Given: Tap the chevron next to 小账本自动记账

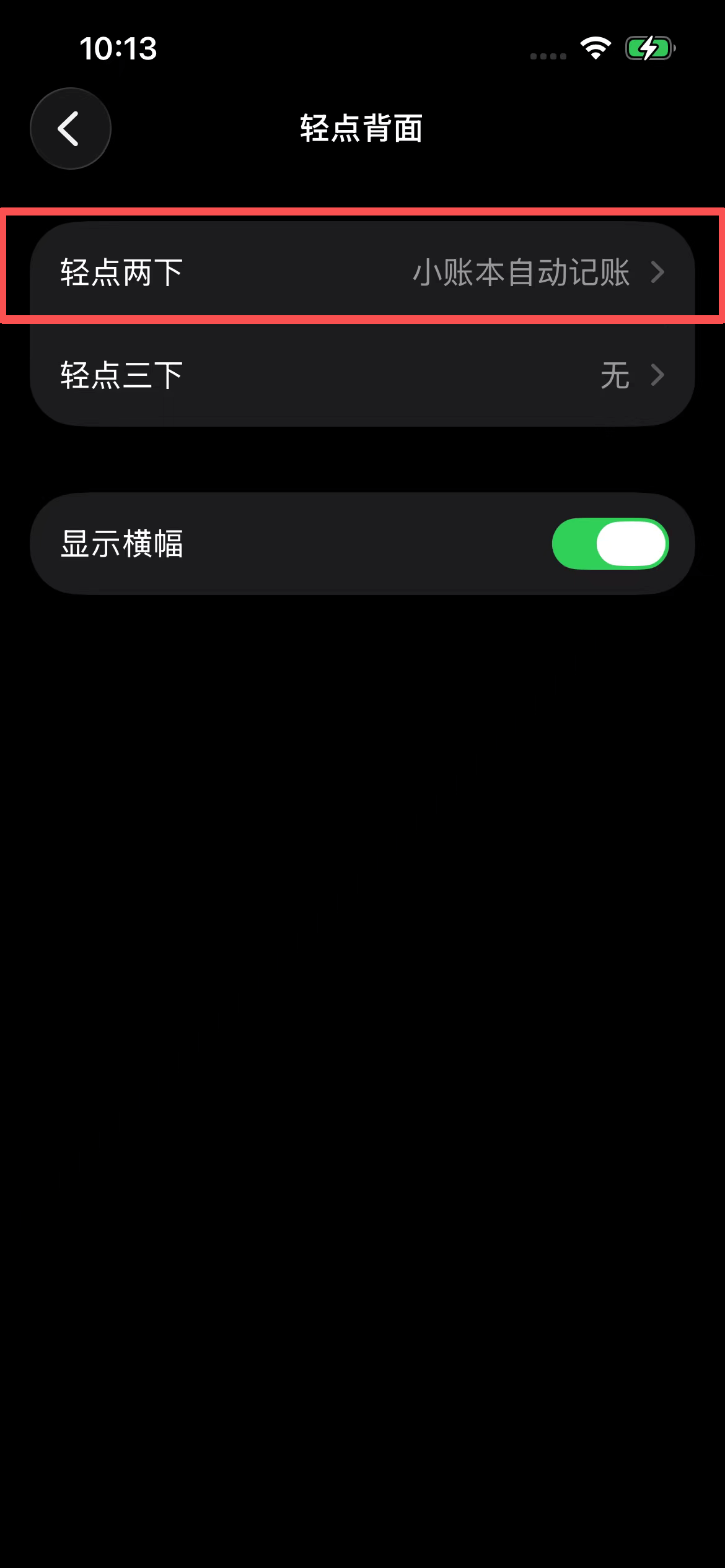Looking at the screenshot, I should (x=658, y=272).
